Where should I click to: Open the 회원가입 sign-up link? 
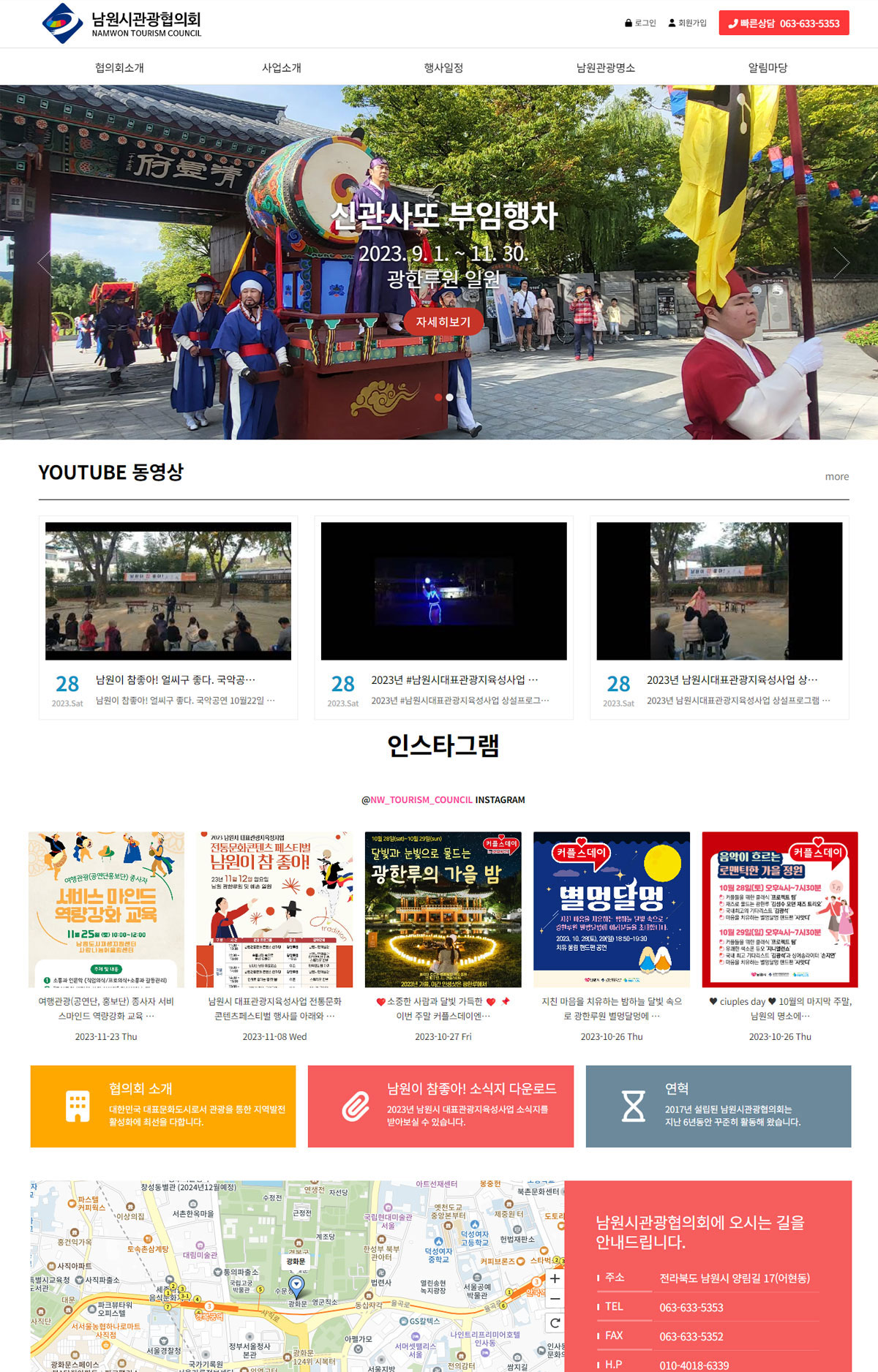pos(687,23)
